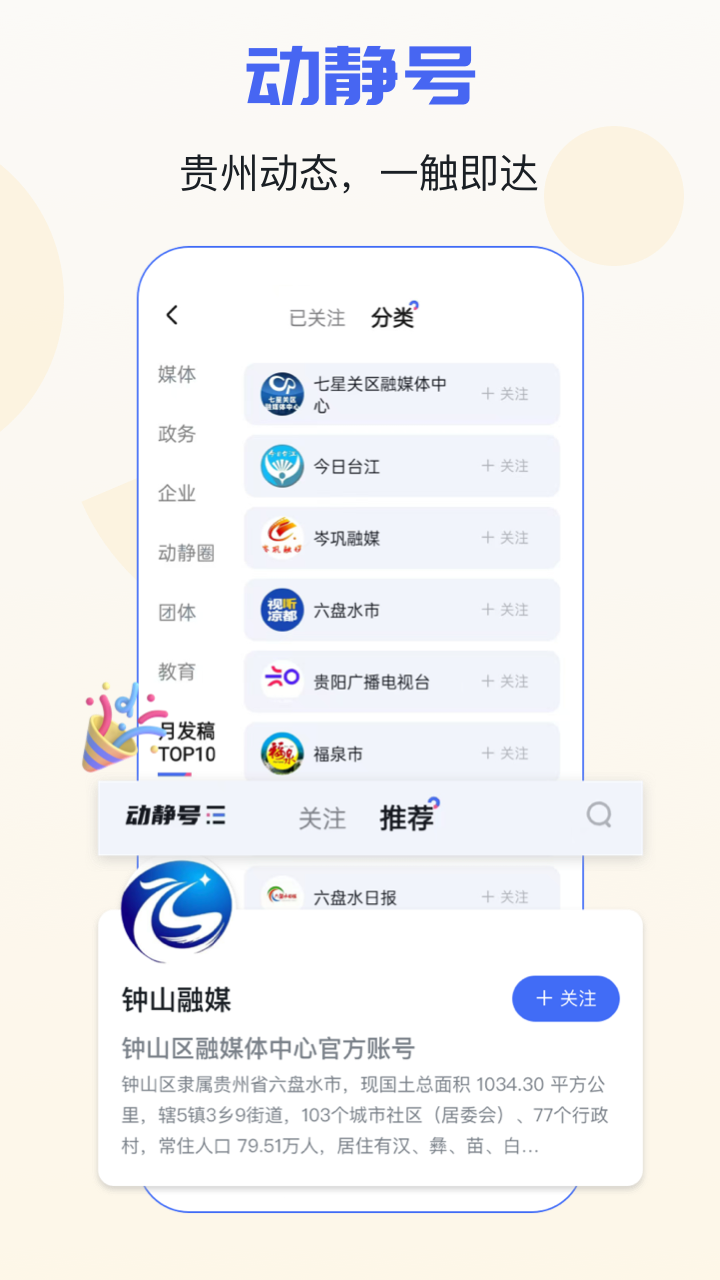This screenshot has width=720, height=1280.
Task: Open the search magnifier icon
Action: pyautogui.click(x=598, y=816)
